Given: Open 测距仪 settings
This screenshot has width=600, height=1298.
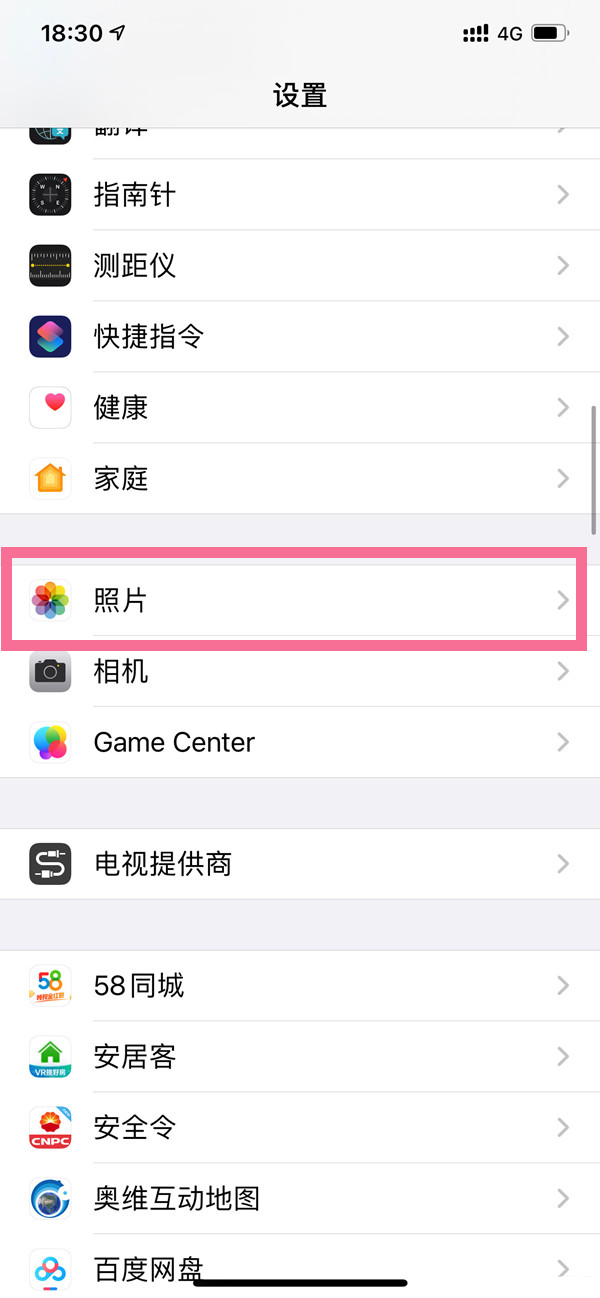Looking at the screenshot, I should [300, 266].
